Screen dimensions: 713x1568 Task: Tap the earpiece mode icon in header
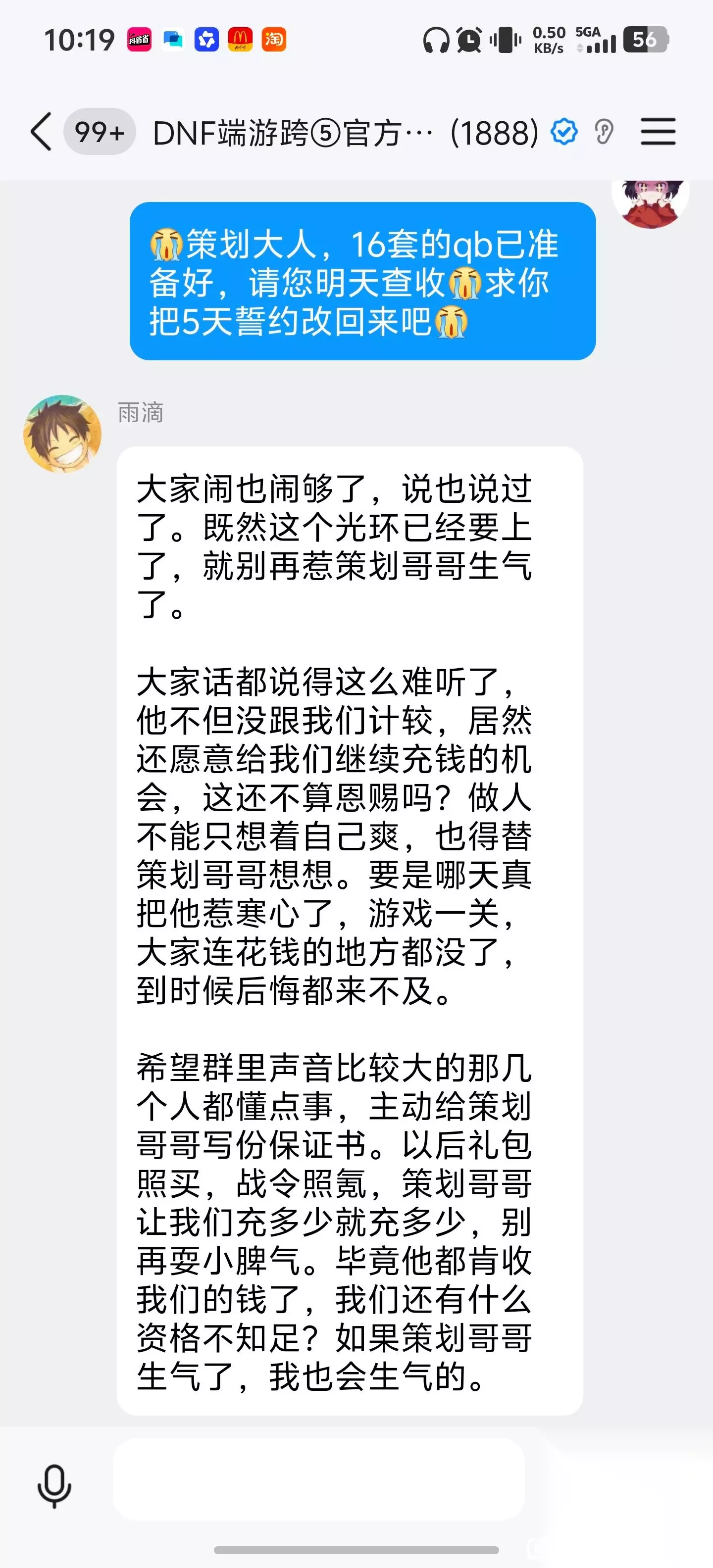[x=604, y=132]
